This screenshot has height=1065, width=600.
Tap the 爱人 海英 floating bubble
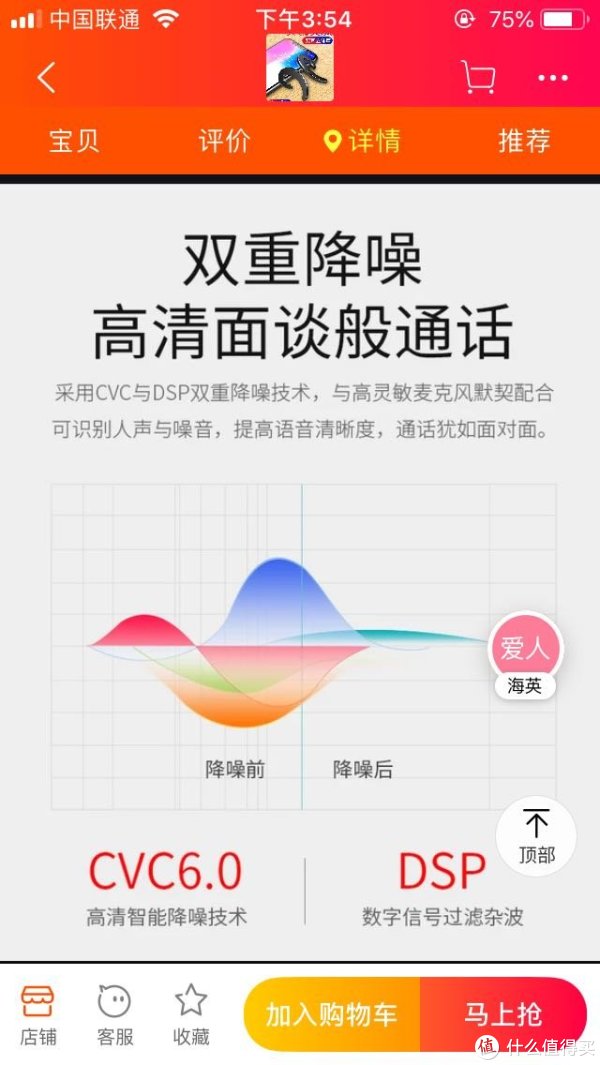tap(525, 655)
